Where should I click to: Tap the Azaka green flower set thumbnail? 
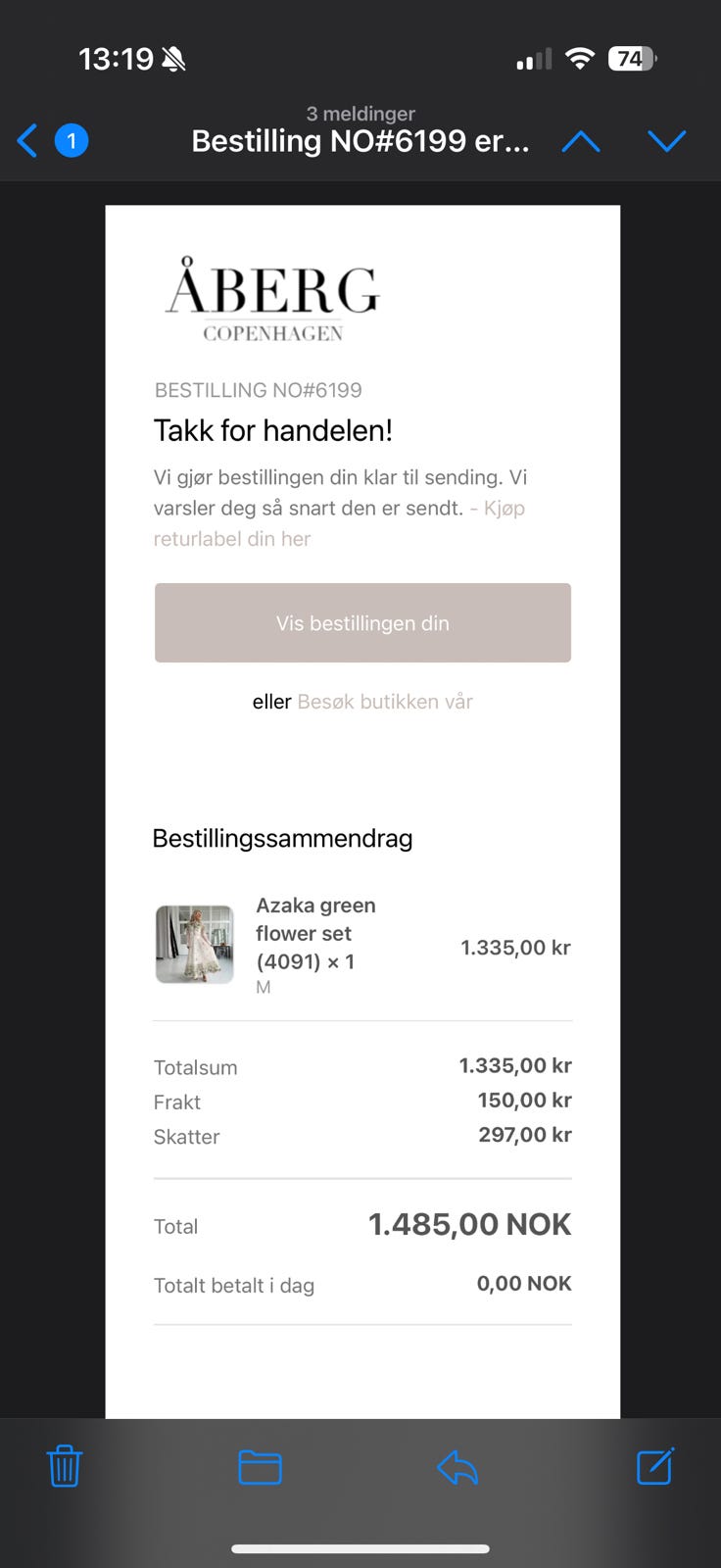(x=194, y=944)
